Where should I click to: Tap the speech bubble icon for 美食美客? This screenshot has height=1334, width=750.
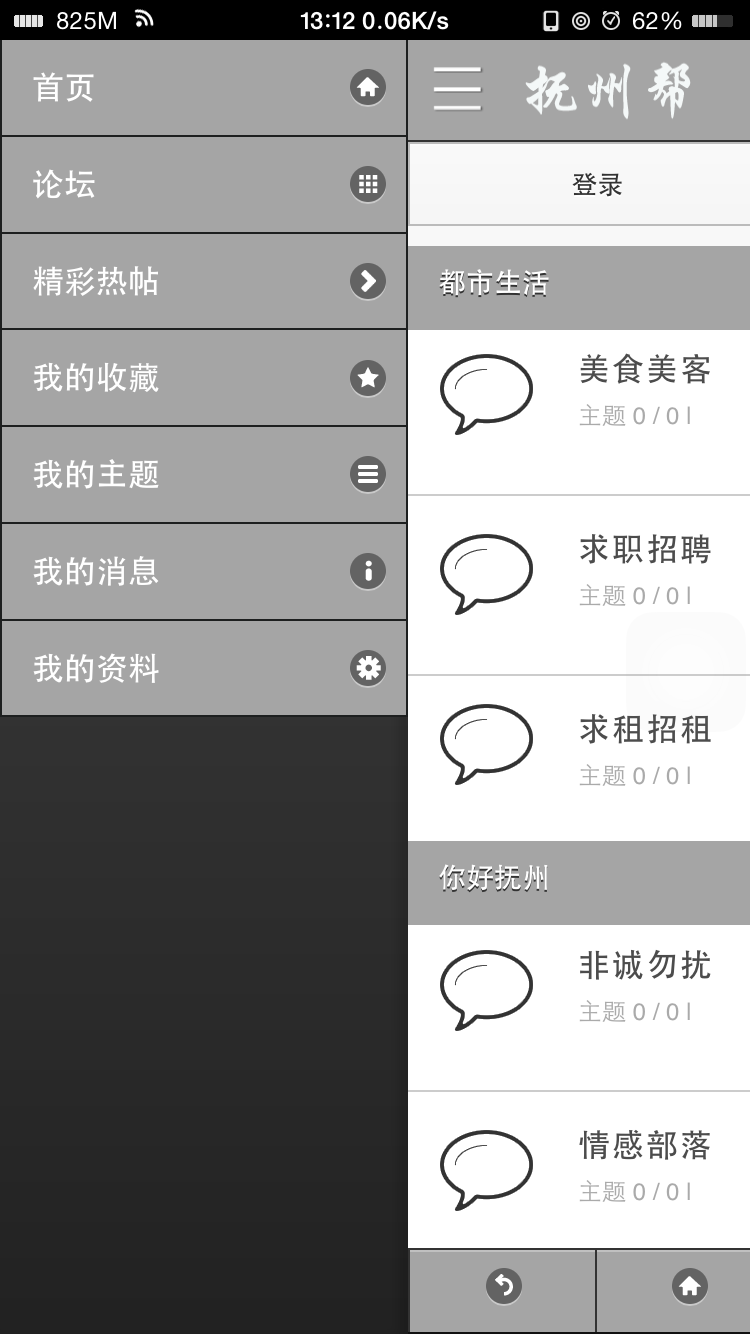point(487,393)
